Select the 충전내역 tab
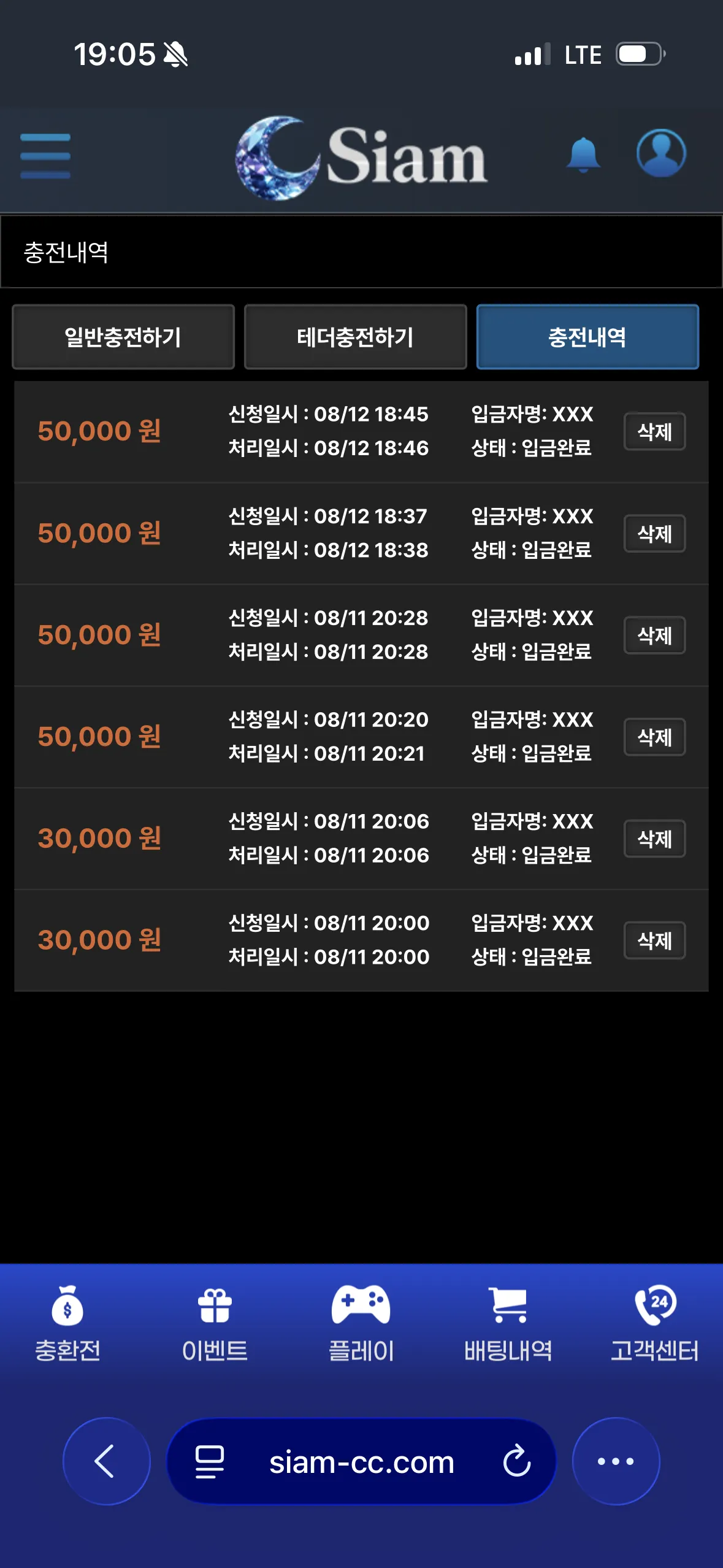Image resolution: width=723 pixels, height=1568 pixels. click(x=587, y=337)
